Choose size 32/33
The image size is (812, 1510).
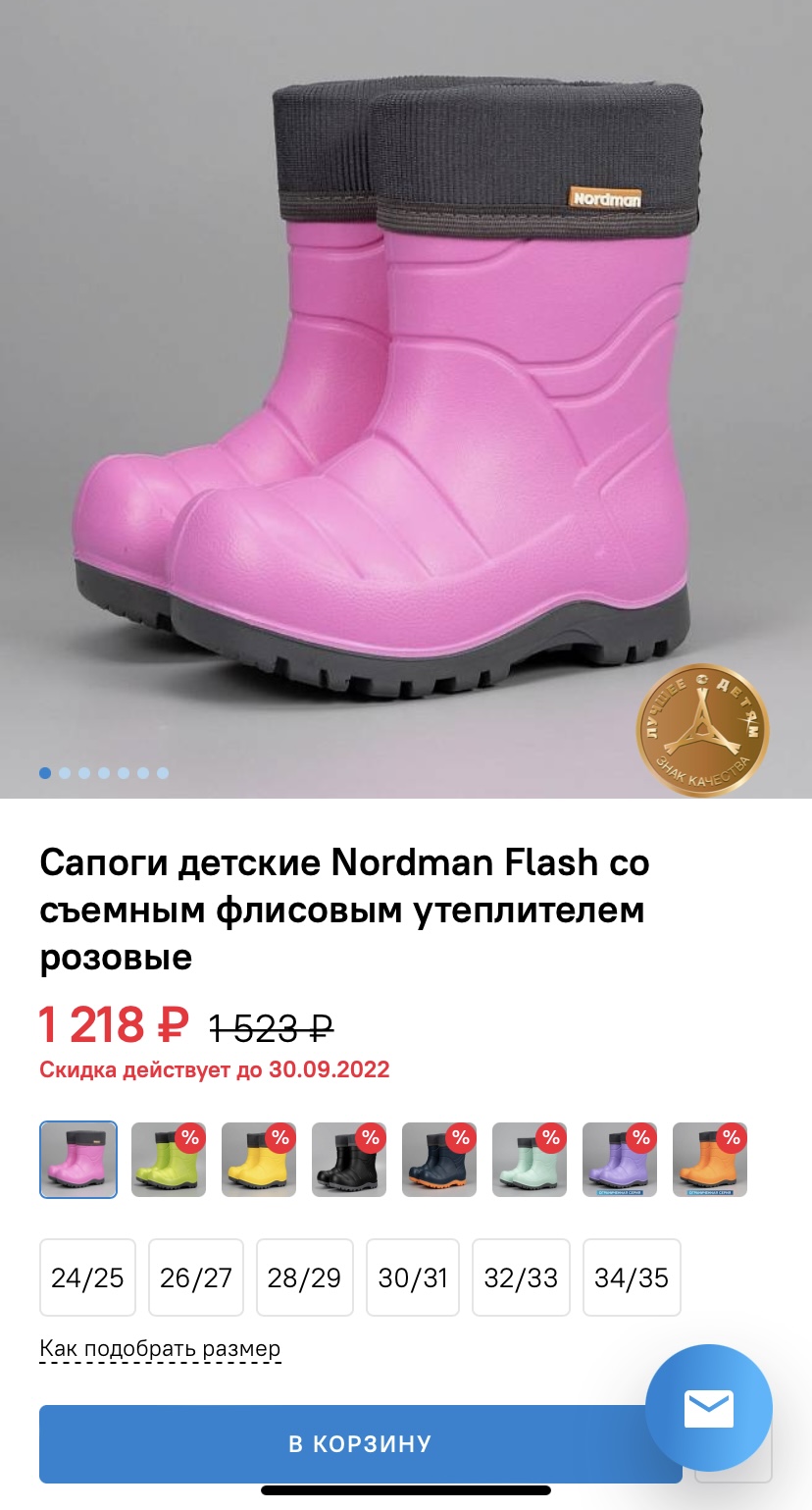(521, 1277)
